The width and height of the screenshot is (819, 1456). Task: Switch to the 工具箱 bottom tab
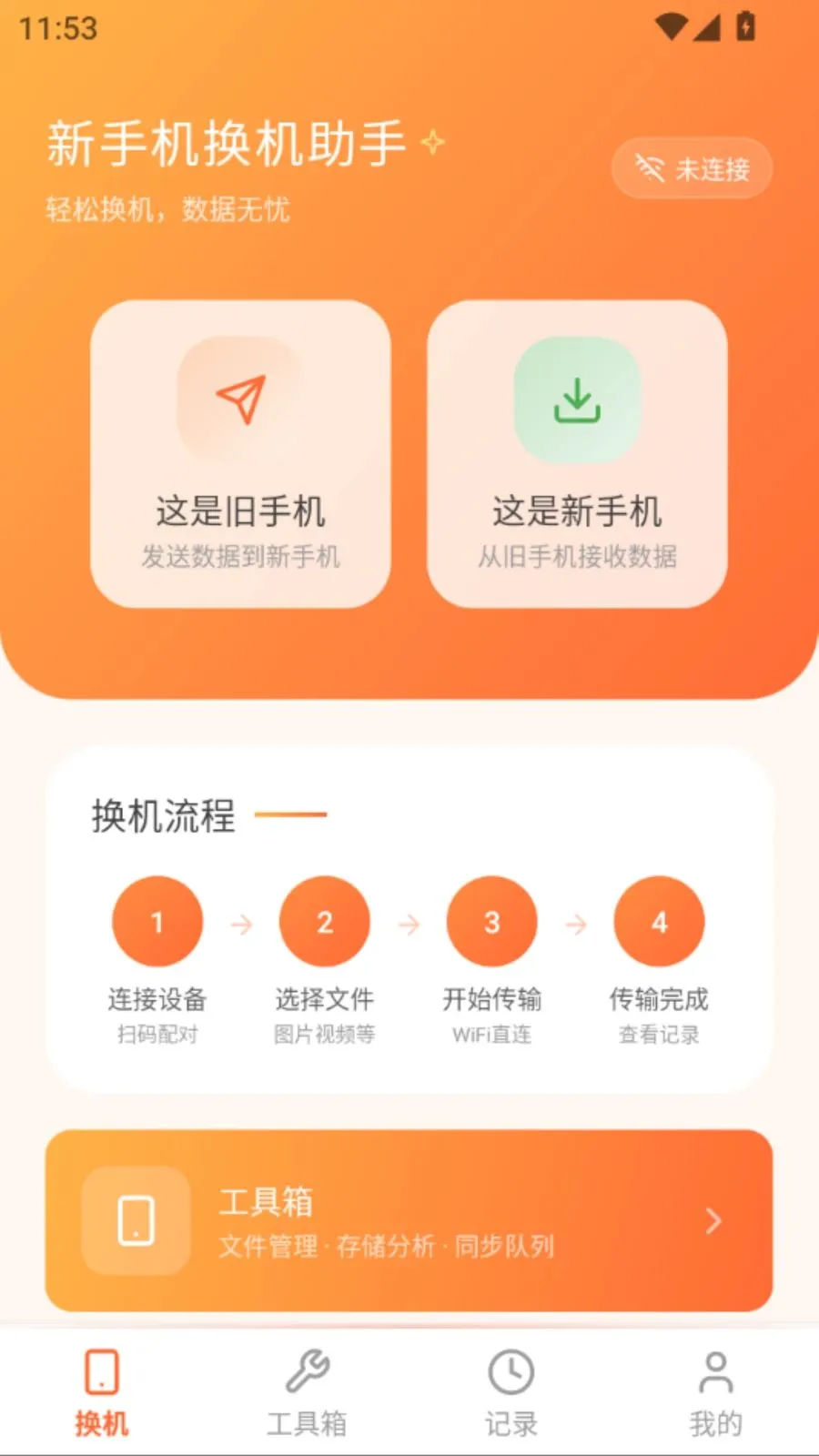307,1392
